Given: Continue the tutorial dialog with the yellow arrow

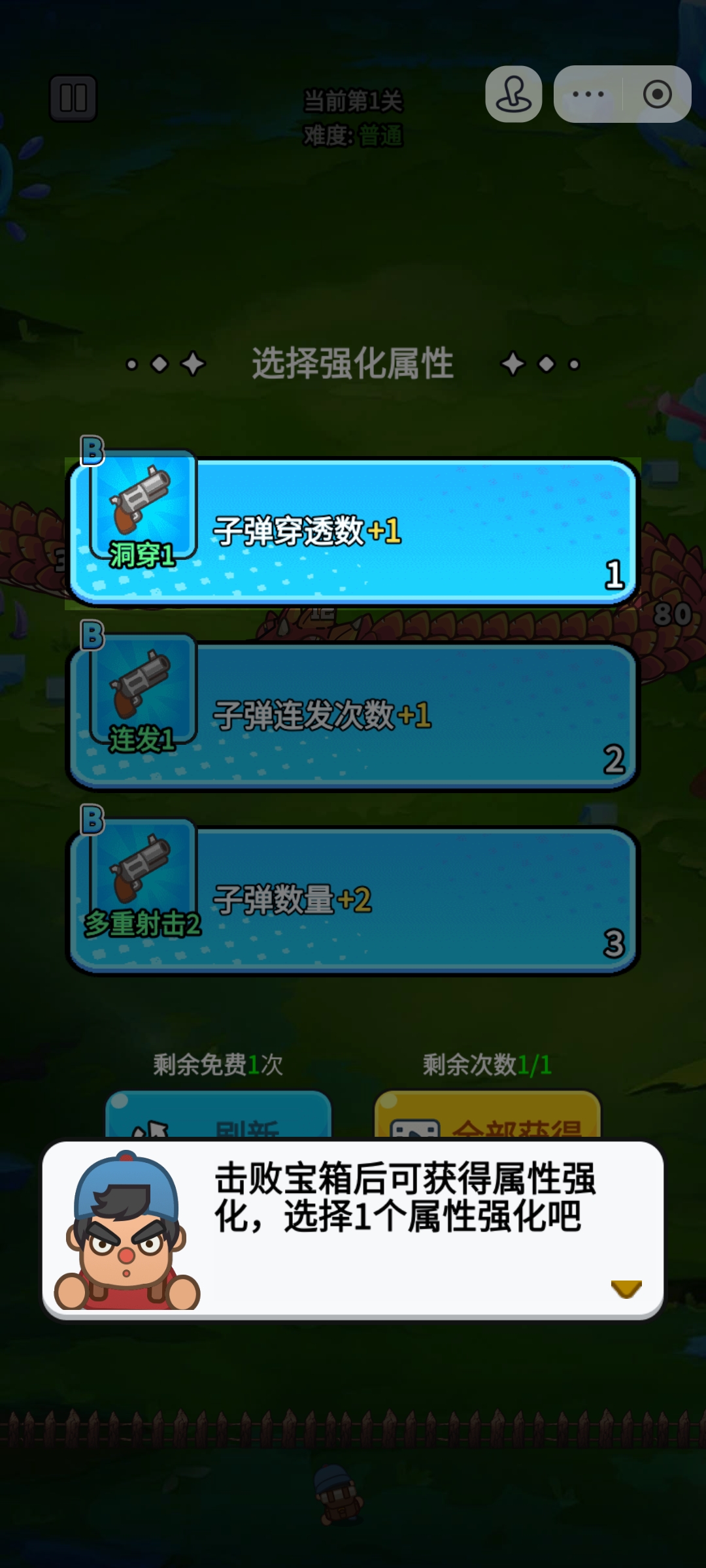Looking at the screenshot, I should point(626,1288).
